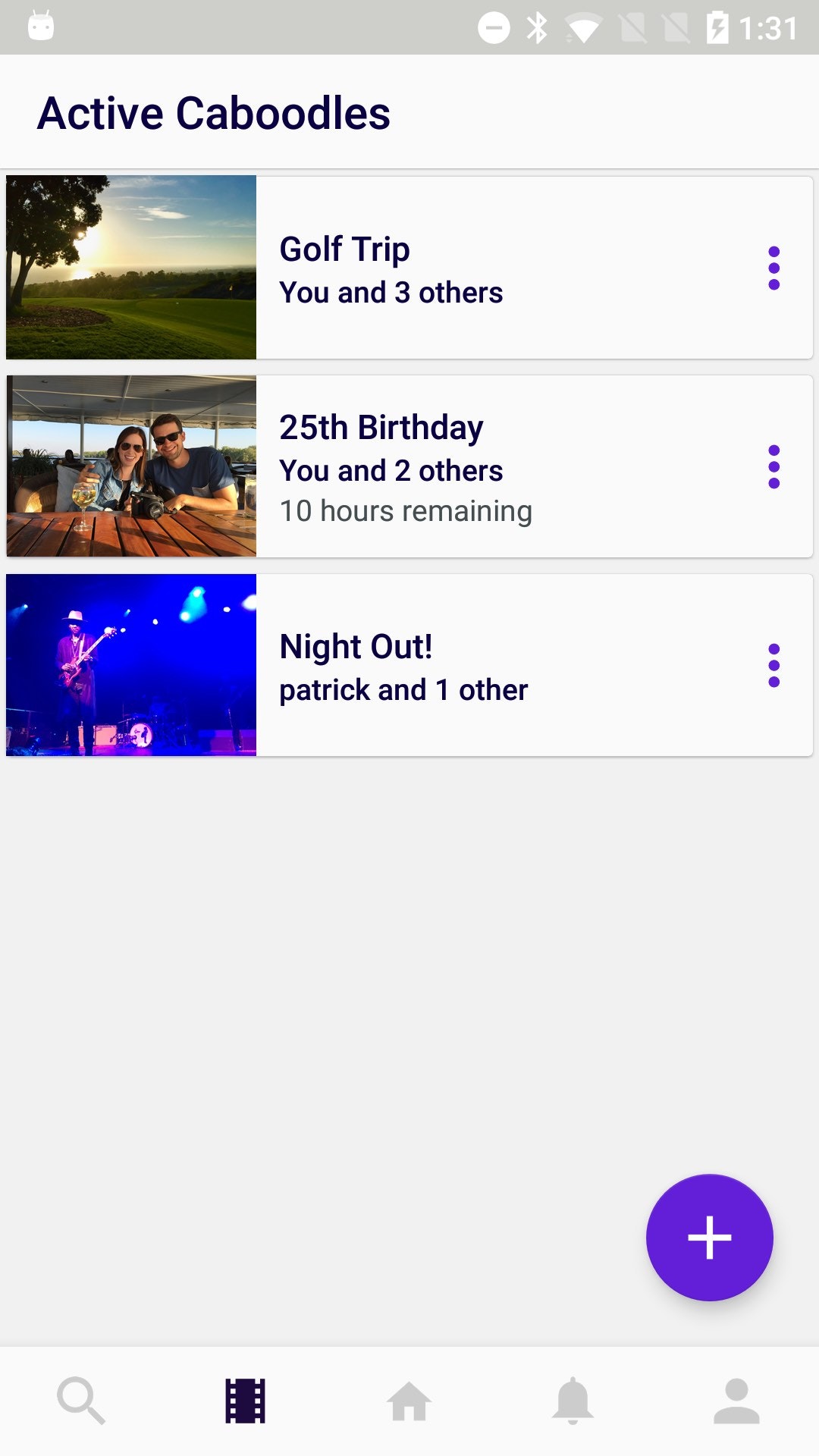Open more options for Night Out!
The height and width of the screenshot is (1456, 819).
click(773, 665)
